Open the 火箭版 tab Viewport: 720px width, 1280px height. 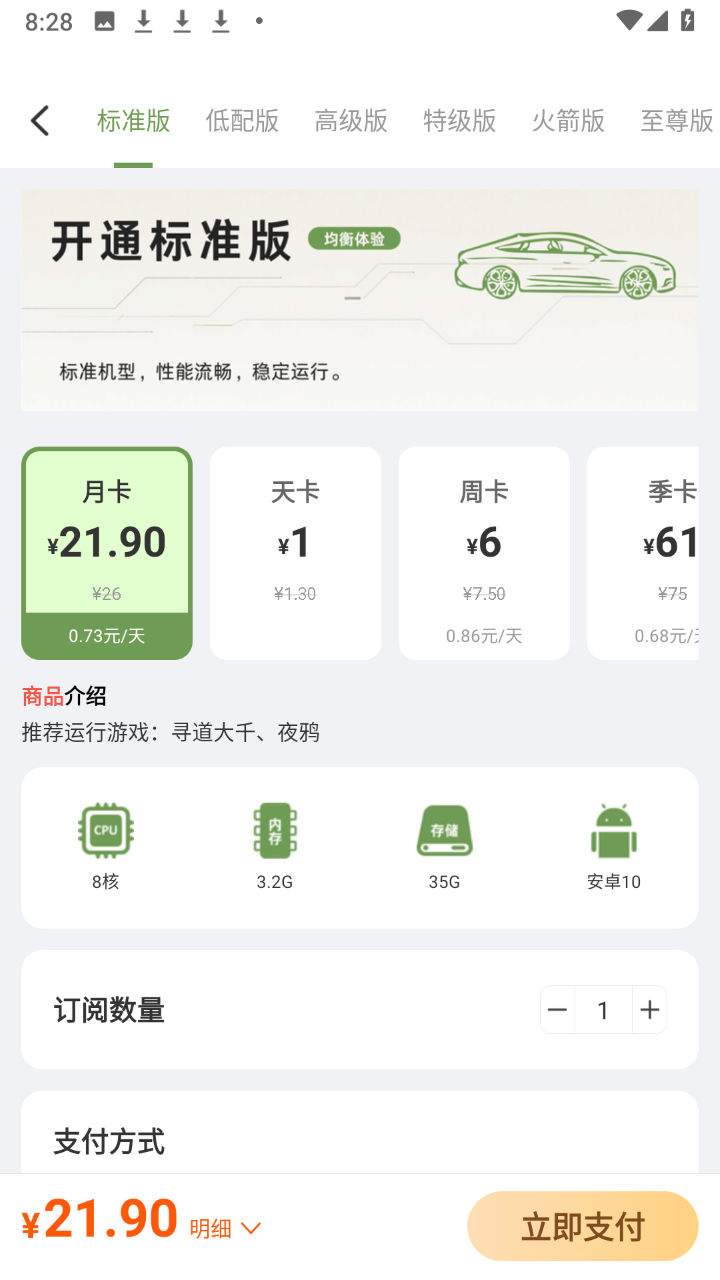coord(568,120)
